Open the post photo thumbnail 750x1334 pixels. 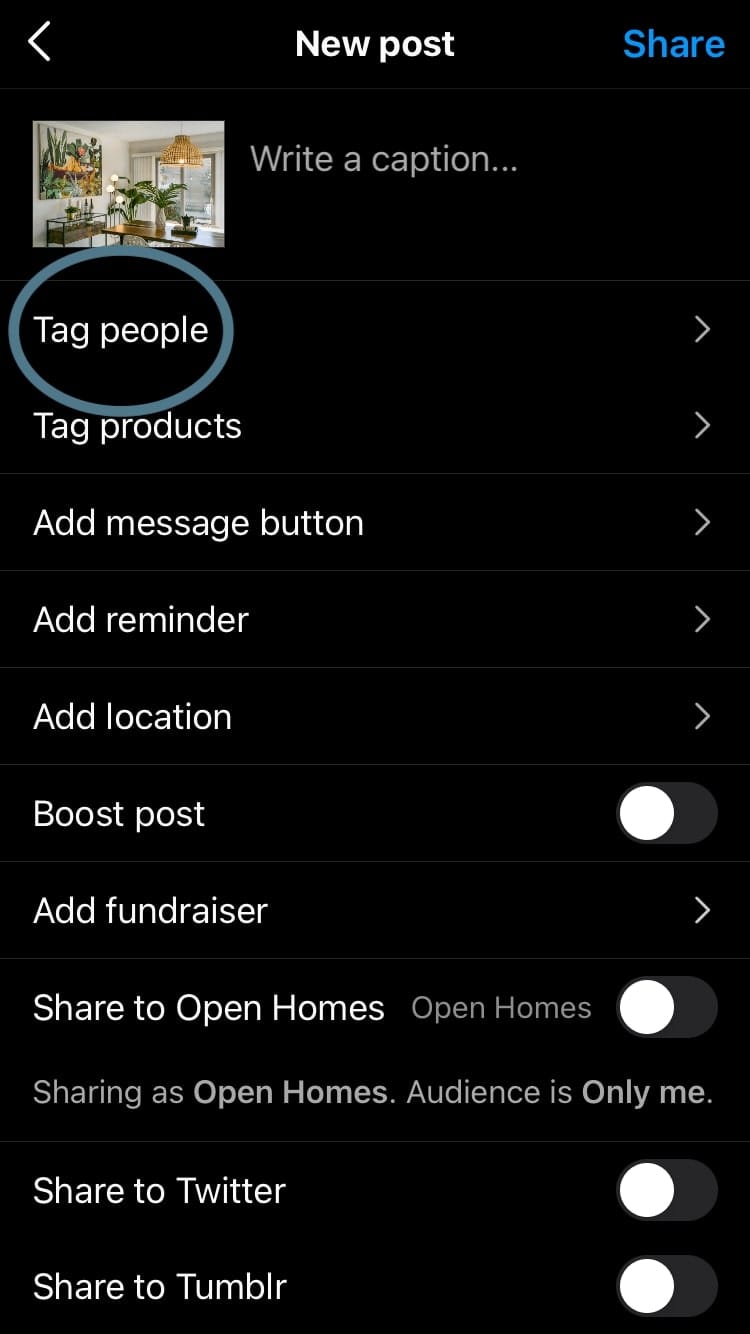click(x=129, y=184)
